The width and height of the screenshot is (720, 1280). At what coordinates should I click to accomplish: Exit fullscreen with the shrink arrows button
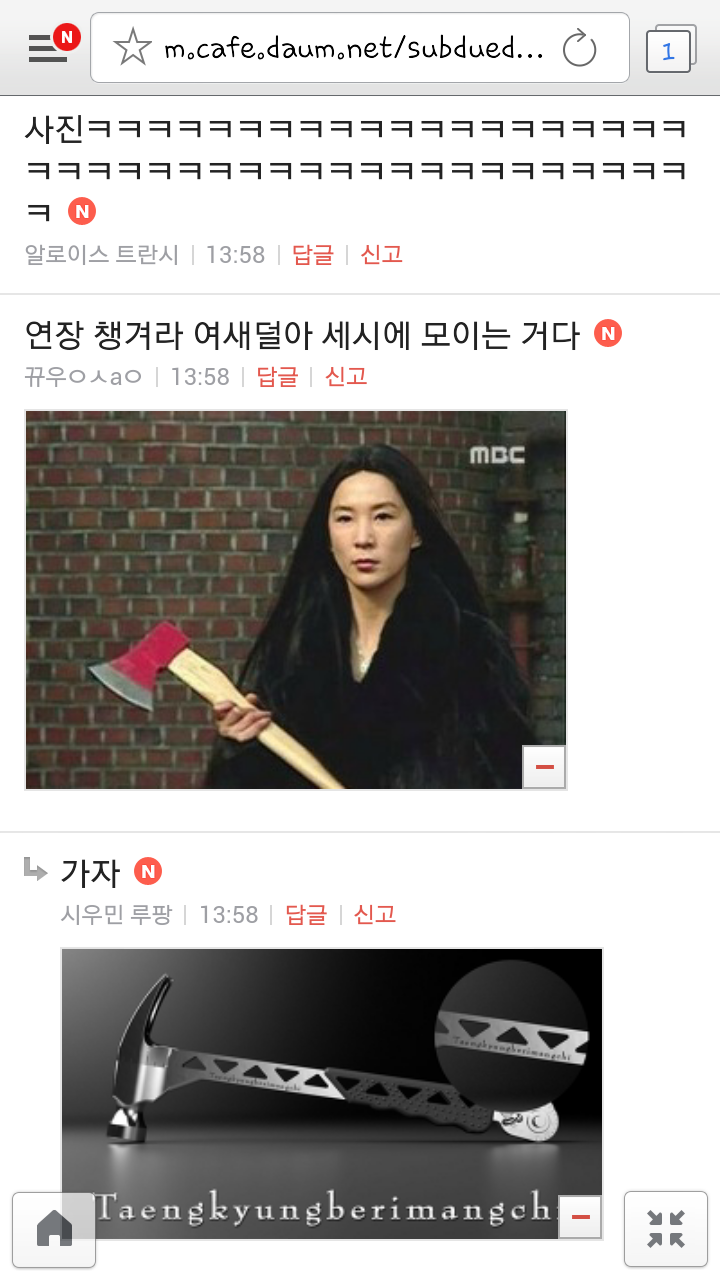click(665, 1229)
